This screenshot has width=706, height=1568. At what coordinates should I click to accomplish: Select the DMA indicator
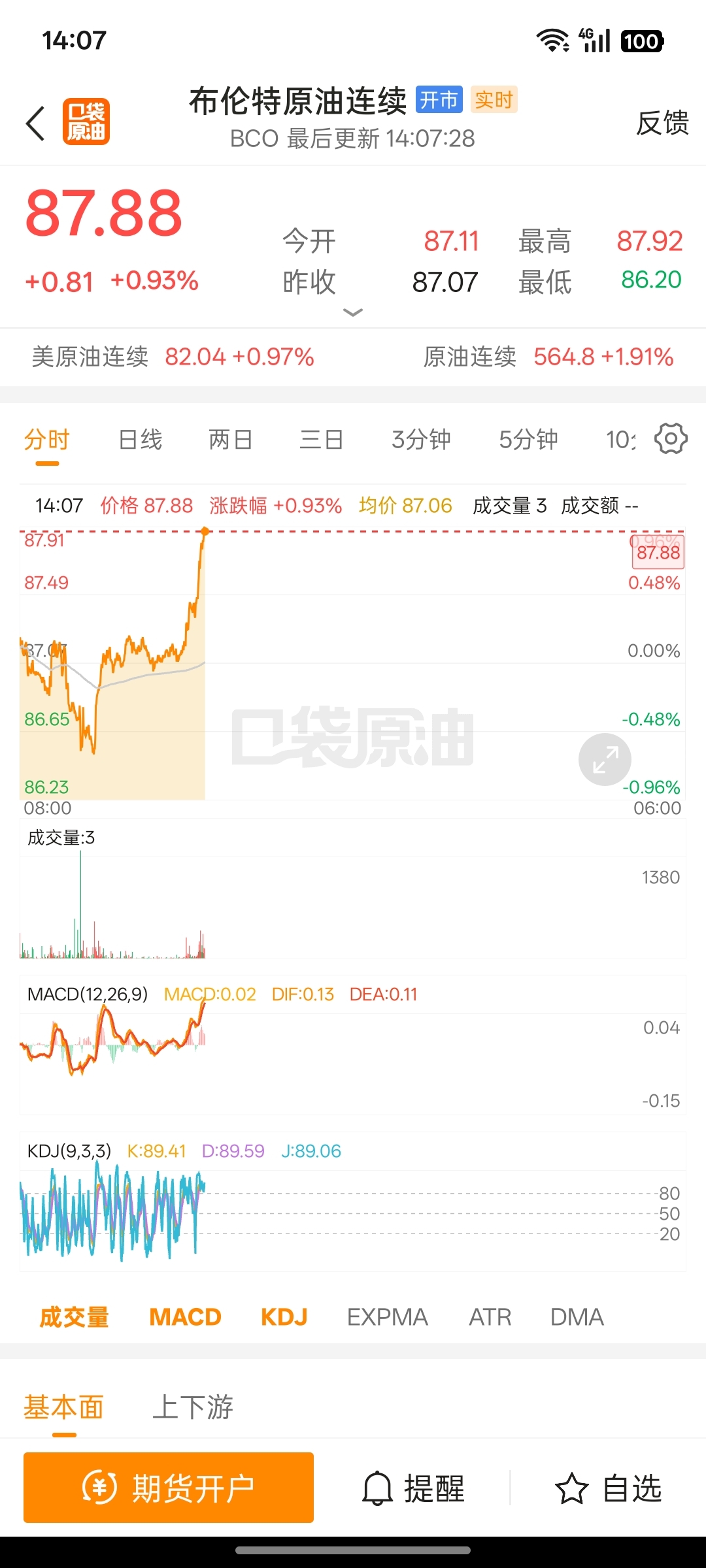point(577,1317)
